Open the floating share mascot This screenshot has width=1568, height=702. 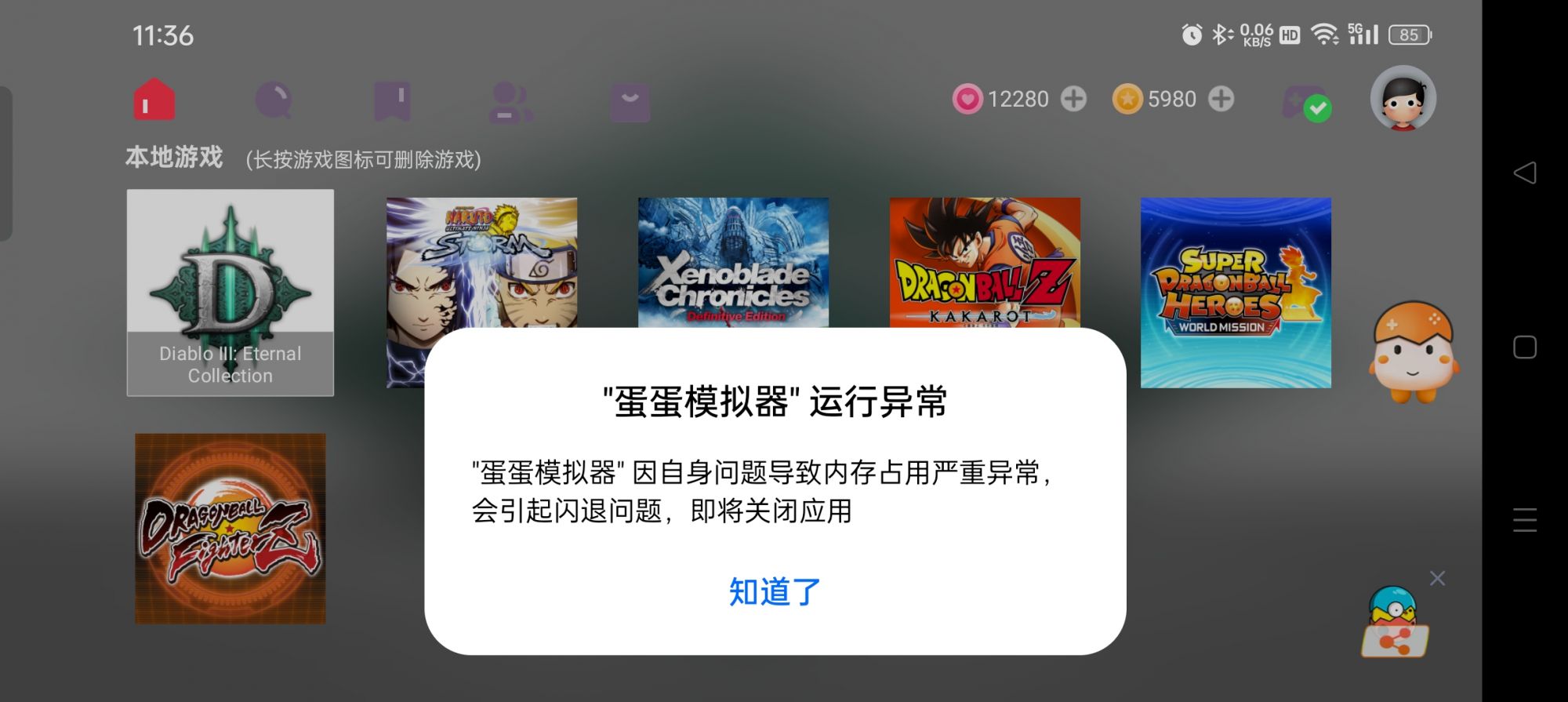[1394, 624]
